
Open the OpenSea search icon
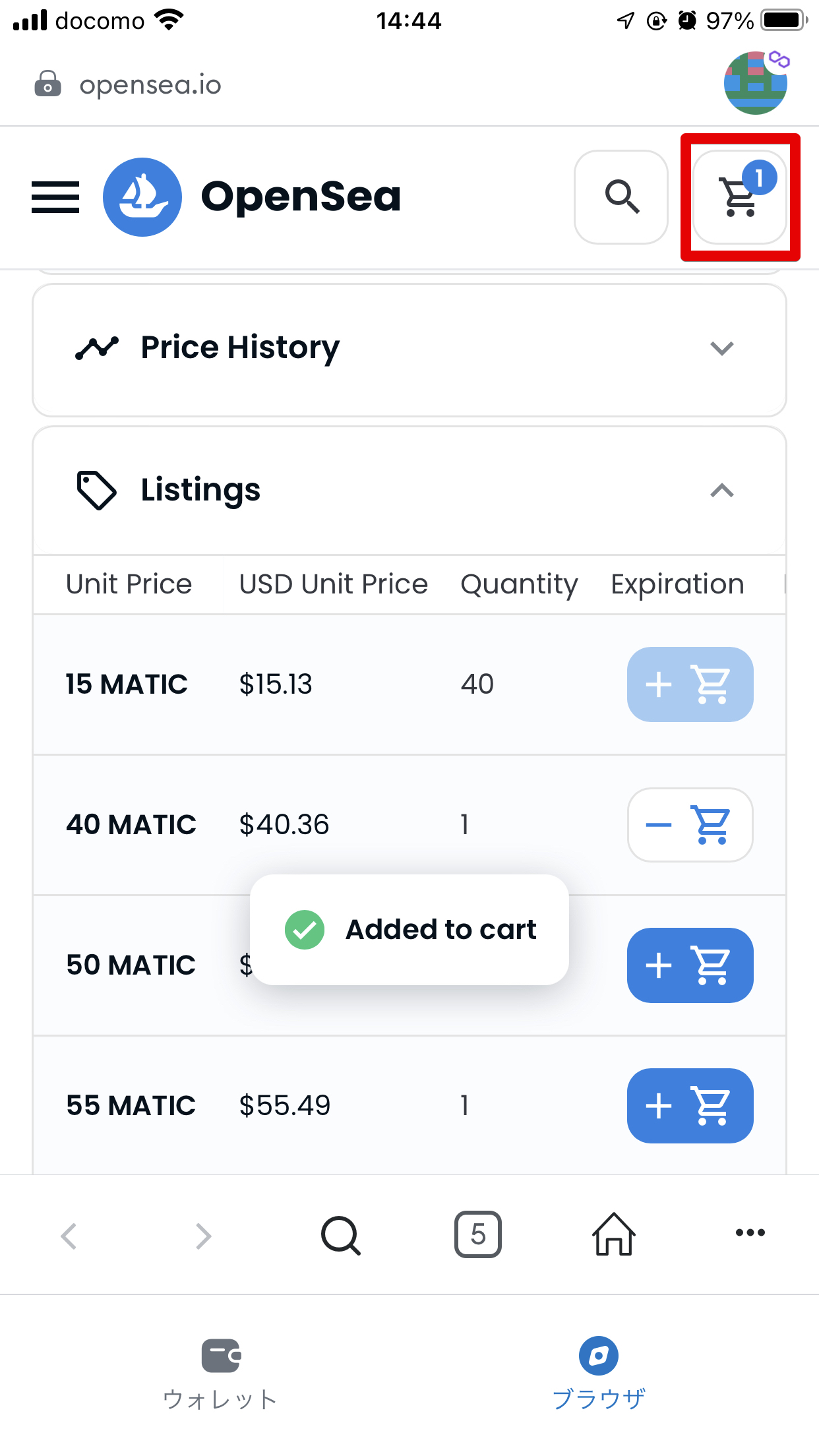[x=621, y=197]
